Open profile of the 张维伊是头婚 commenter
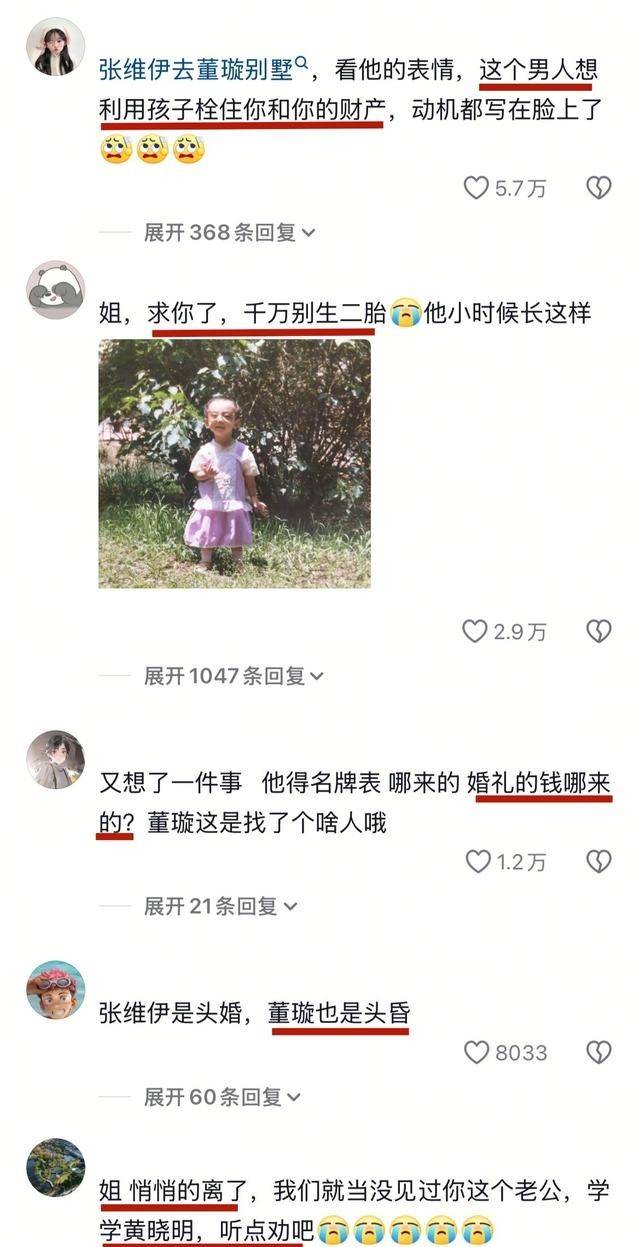The width and height of the screenshot is (640, 1247). pos(55,990)
